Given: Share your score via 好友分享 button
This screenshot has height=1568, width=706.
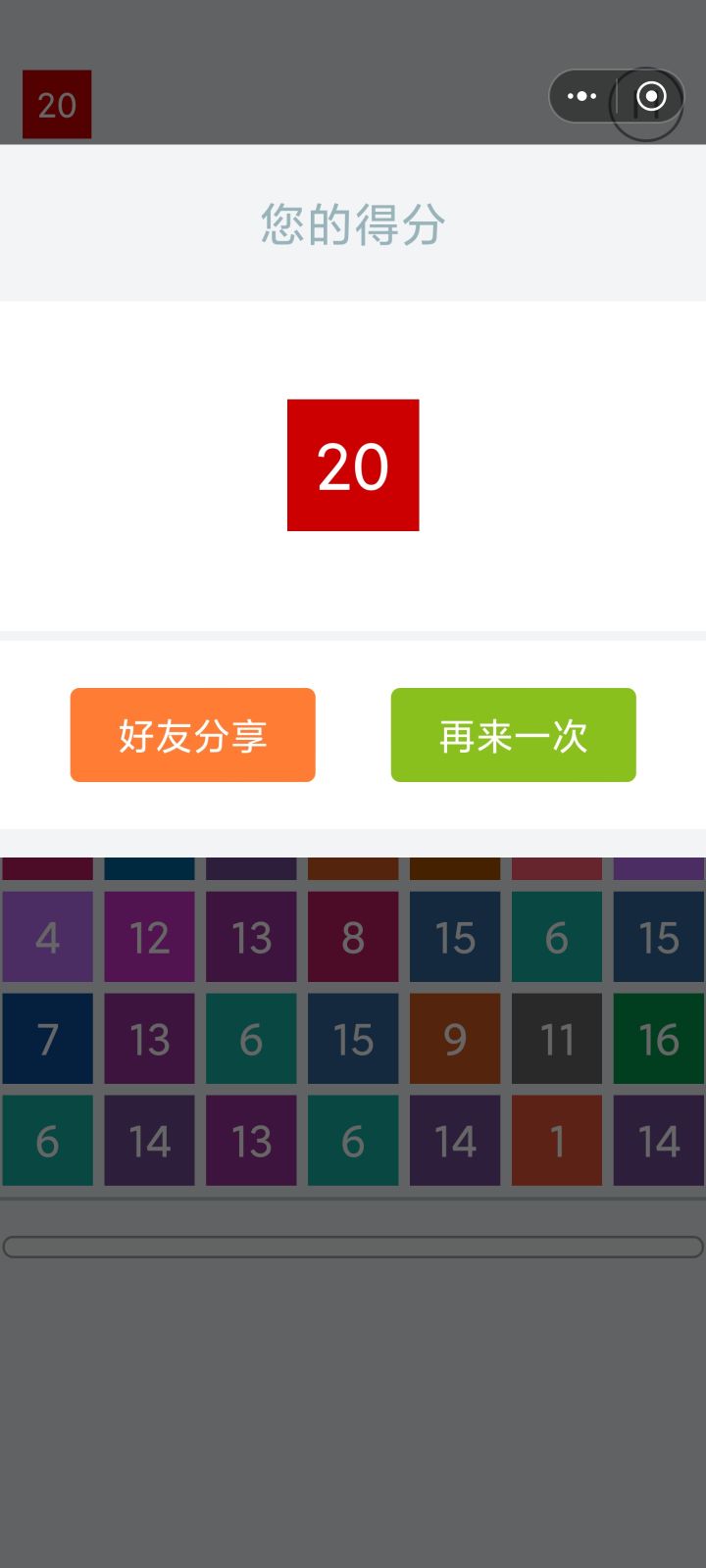Looking at the screenshot, I should tap(192, 735).
